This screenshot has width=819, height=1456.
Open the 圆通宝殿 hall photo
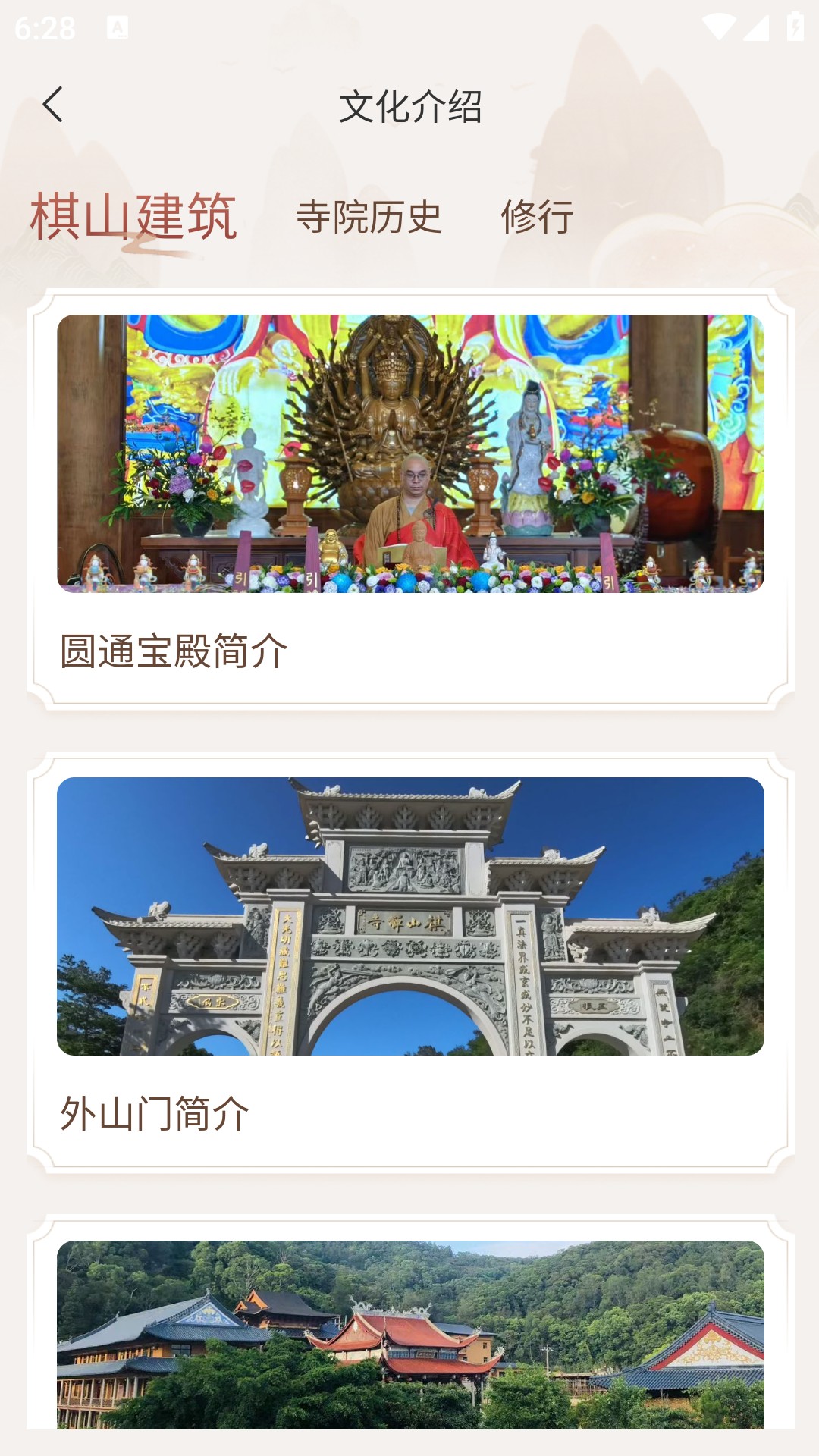[409, 455]
